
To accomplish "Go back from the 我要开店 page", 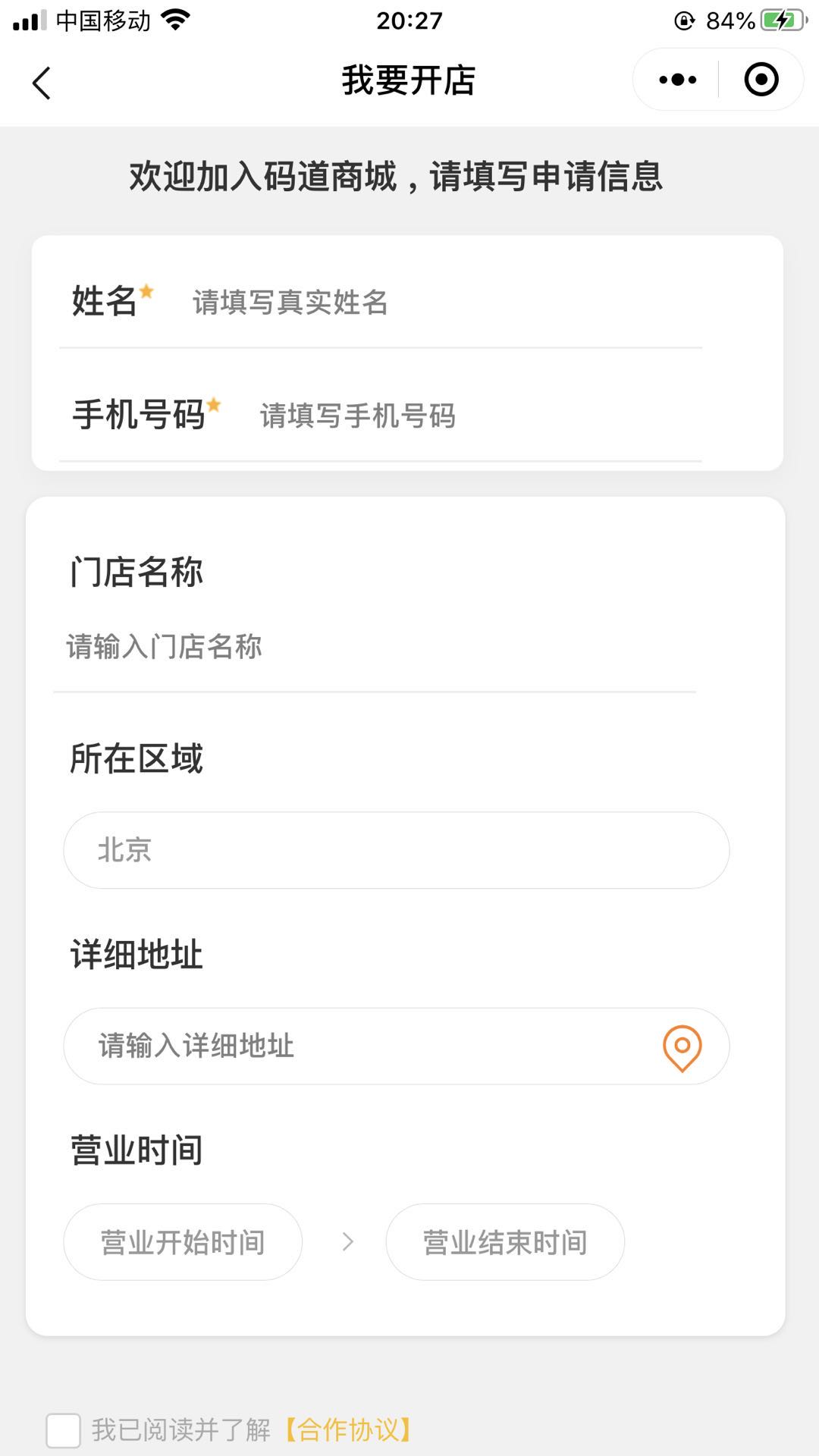I will [42, 83].
